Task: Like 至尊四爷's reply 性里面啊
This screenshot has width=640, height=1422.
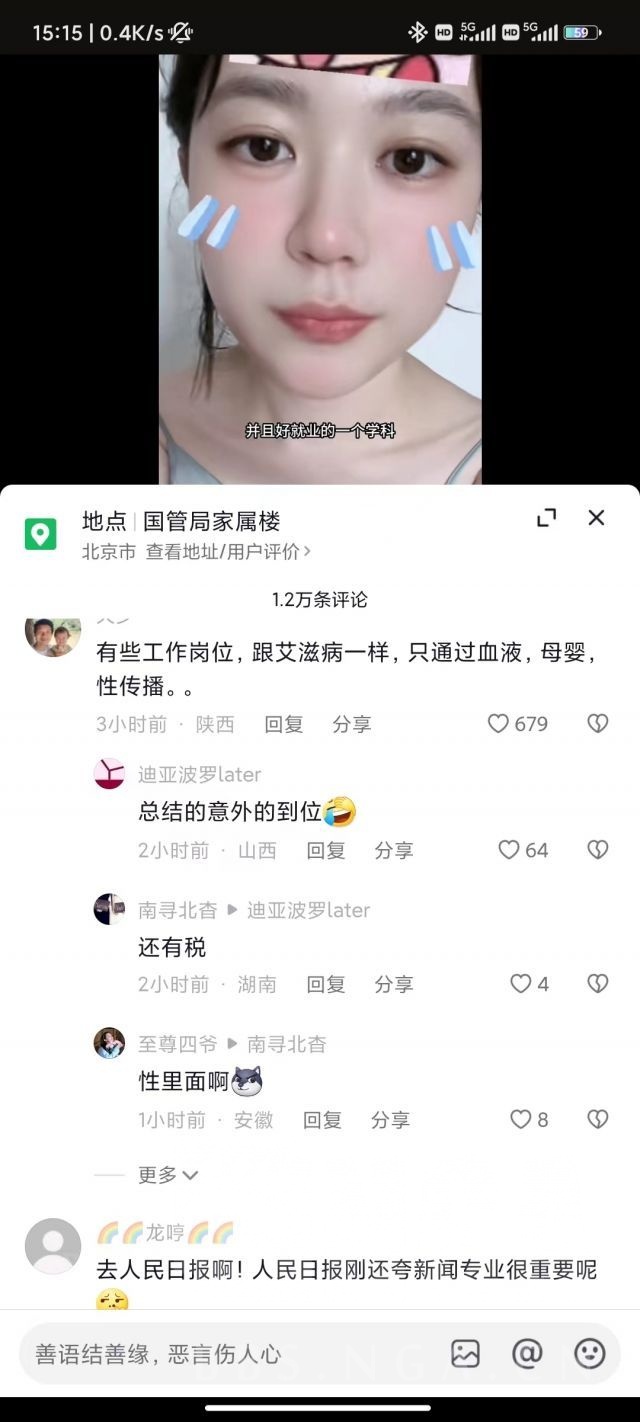Action: coord(521,1119)
